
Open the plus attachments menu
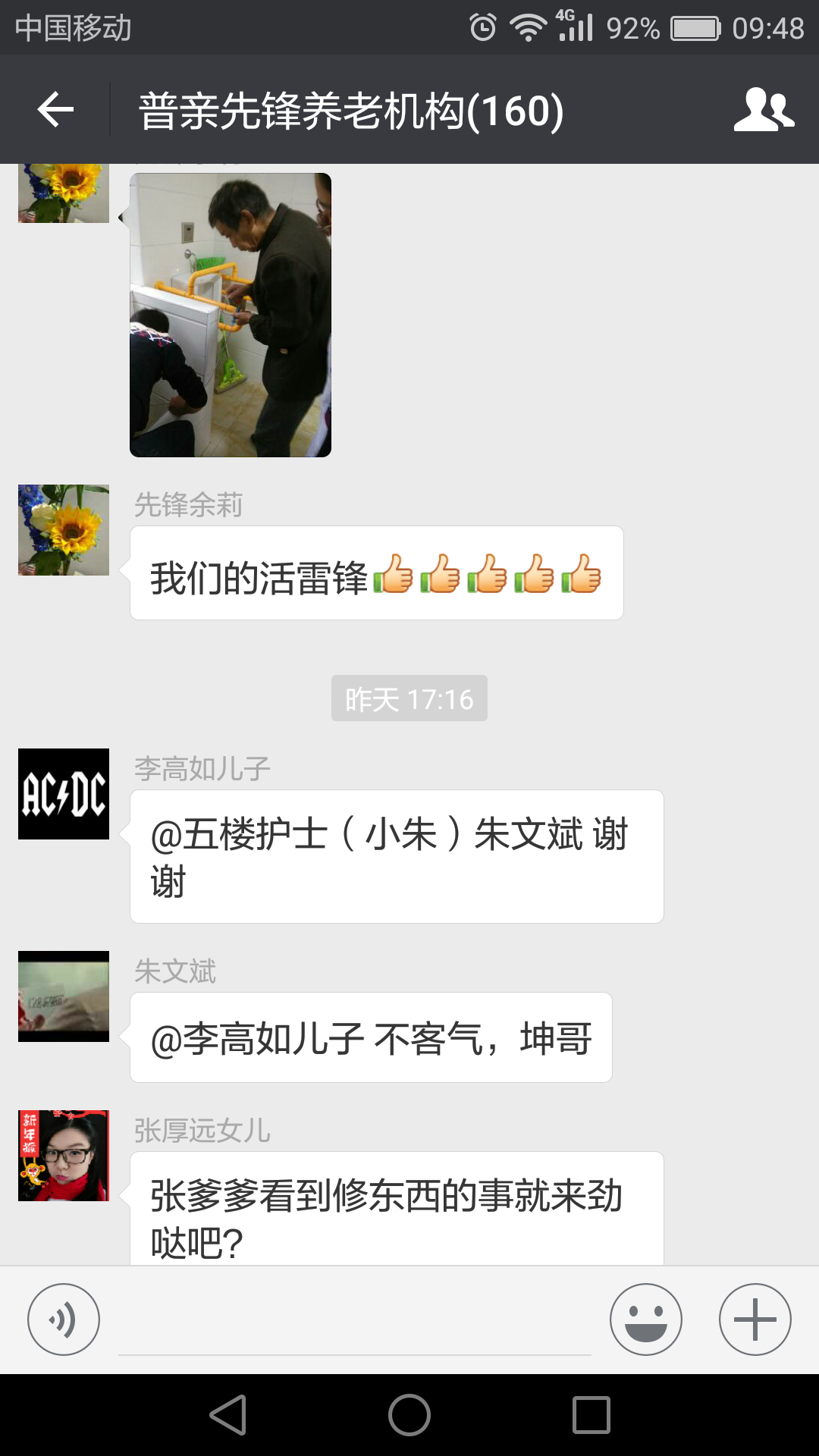click(755, 1319)
